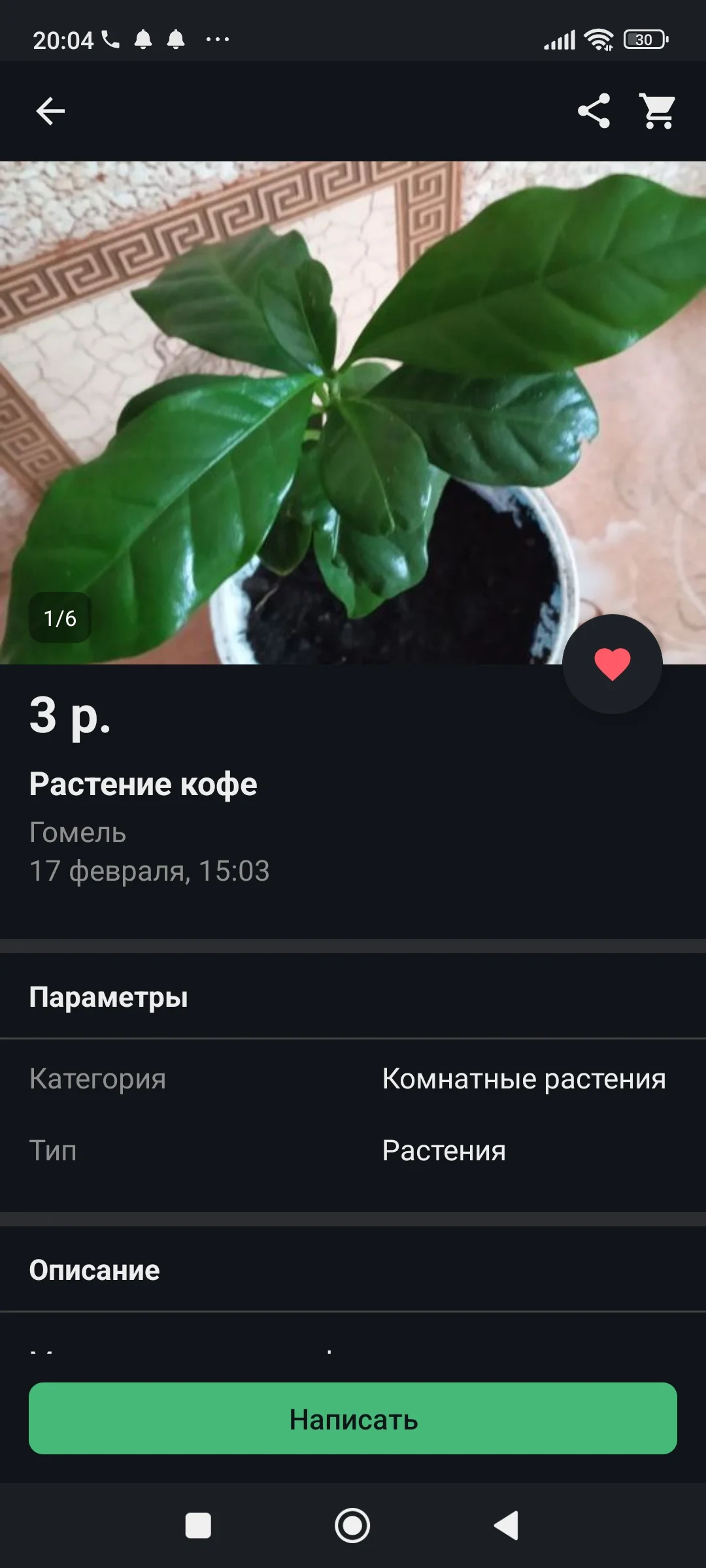The height and width of the screenshot is (1568, 706).
Task: Select the Комнатные растения category value
Action: coord(525,1079)
